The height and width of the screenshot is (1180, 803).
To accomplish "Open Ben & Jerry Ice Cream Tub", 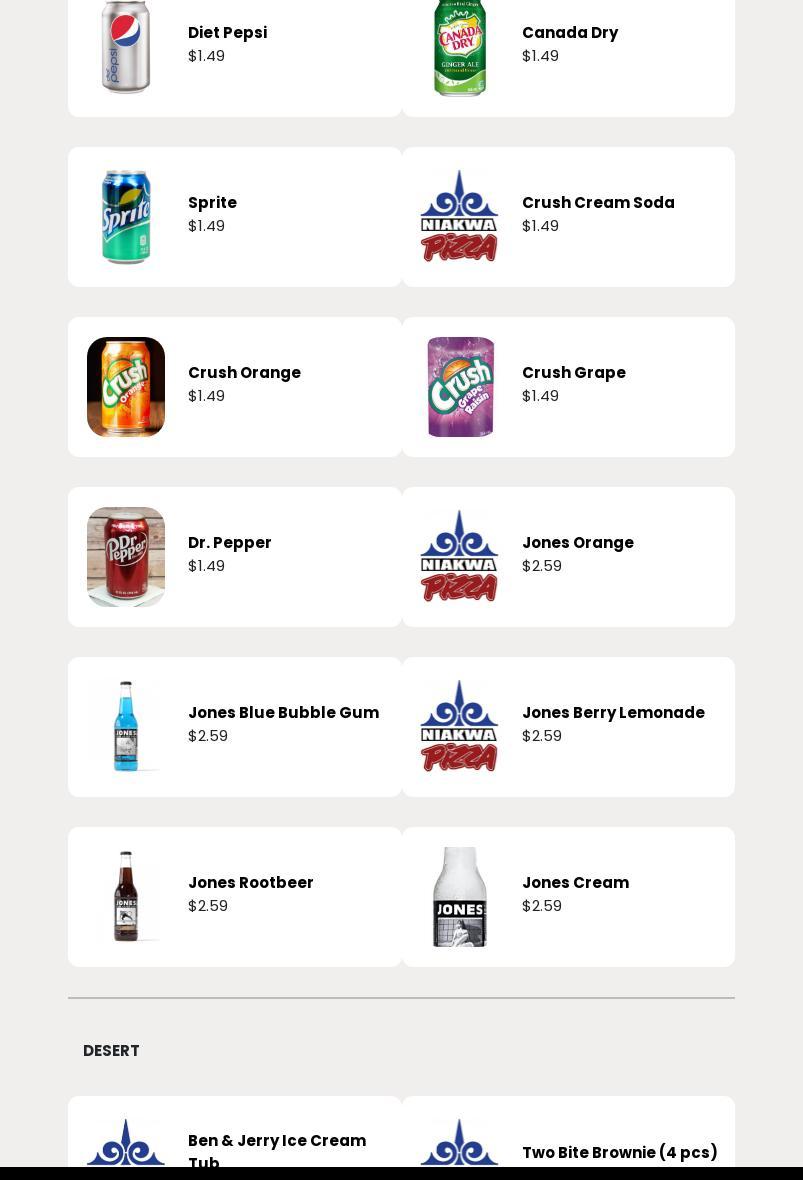I will pos(234,1140).
